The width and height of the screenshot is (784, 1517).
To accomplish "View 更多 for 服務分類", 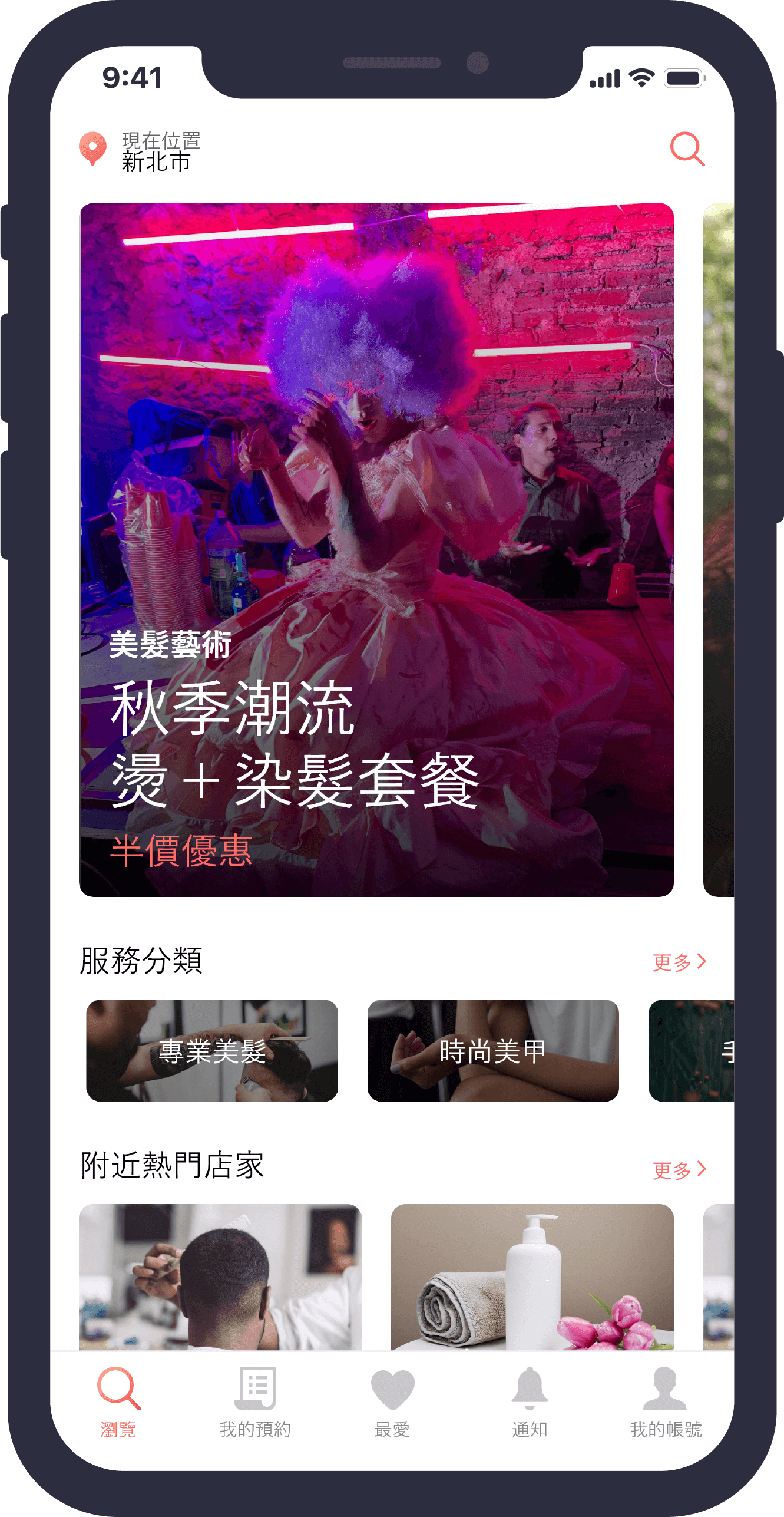I will [x=679, y=962].
